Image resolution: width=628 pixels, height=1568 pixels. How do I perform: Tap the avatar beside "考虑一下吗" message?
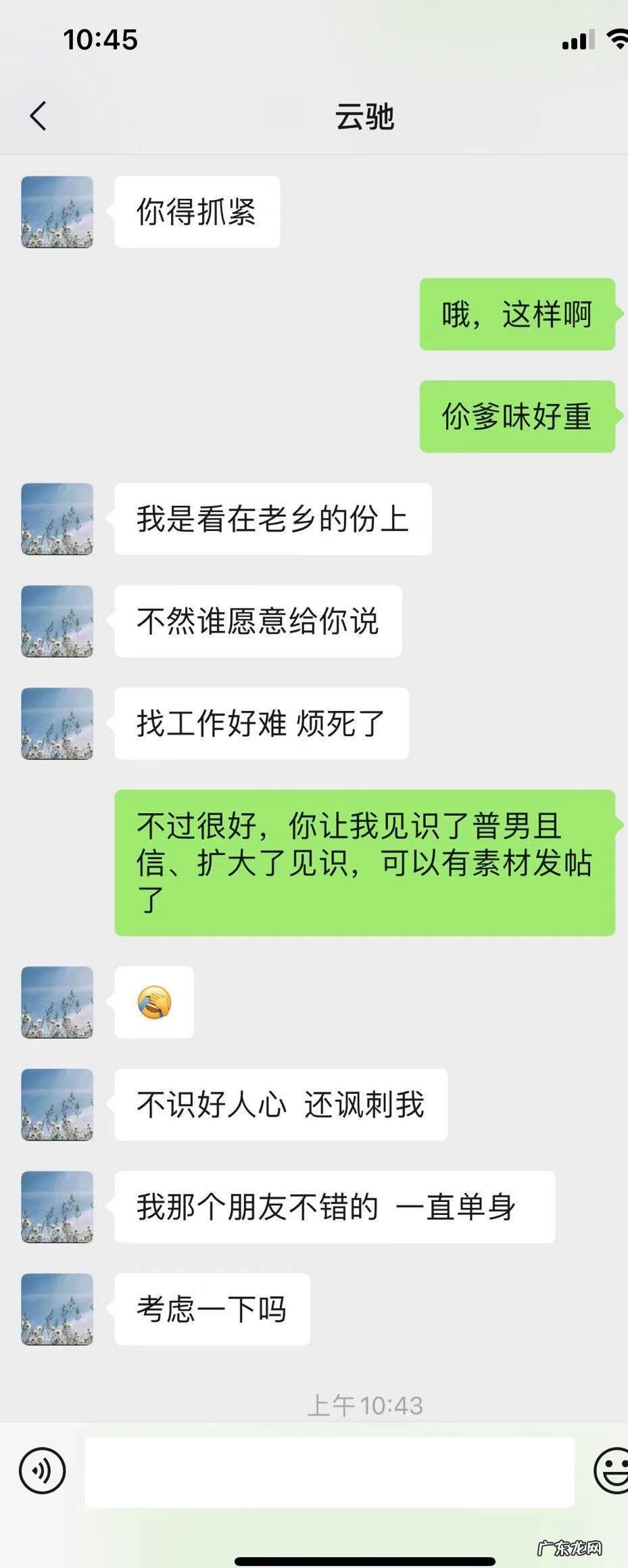pos(57,1309)
